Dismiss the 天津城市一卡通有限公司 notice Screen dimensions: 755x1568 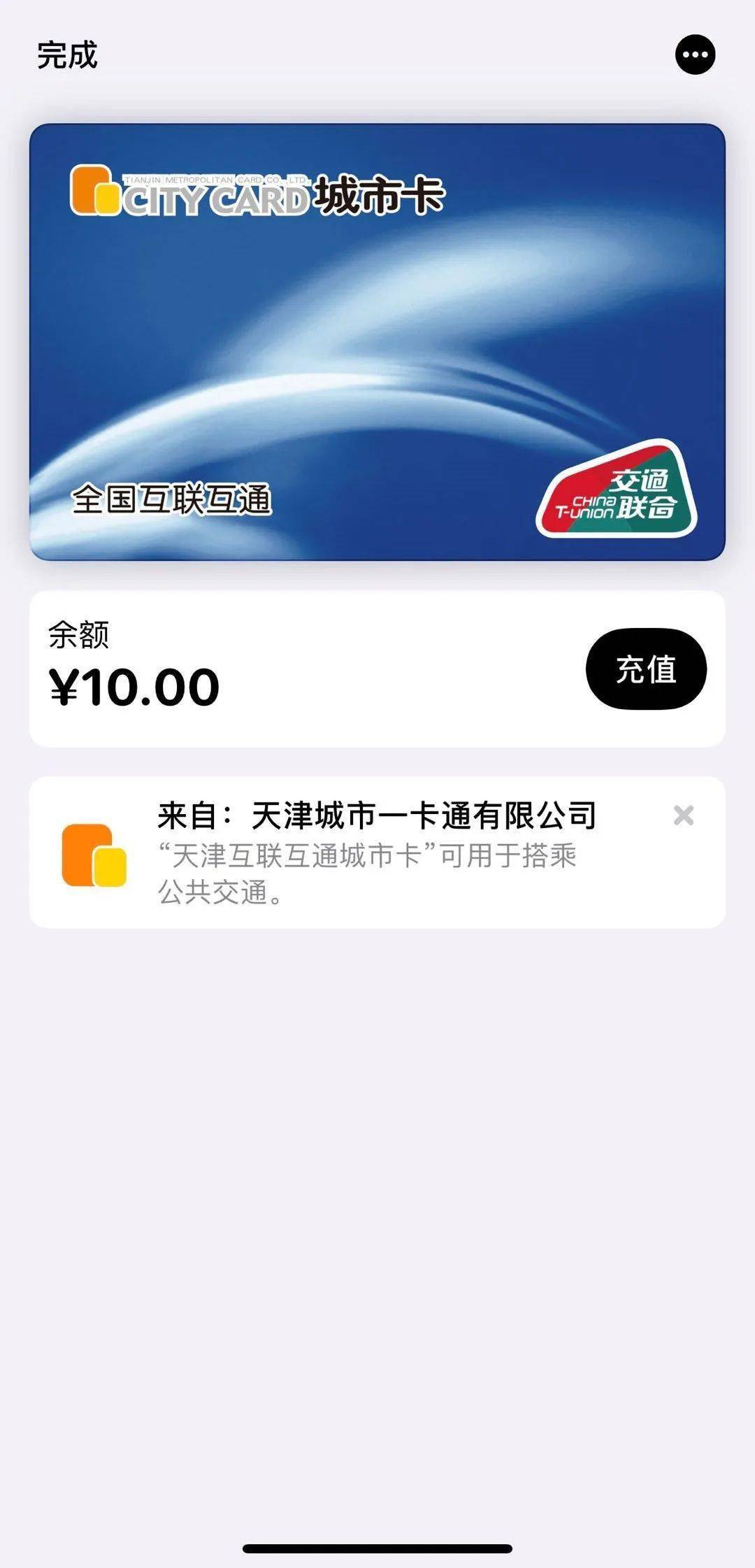683,815
